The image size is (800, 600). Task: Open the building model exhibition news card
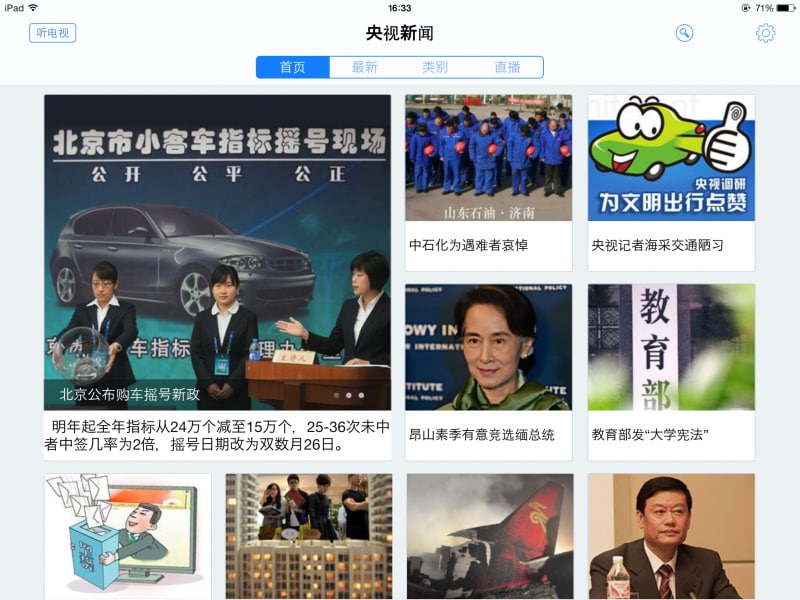pyautogui.click(x=309, y=536)
